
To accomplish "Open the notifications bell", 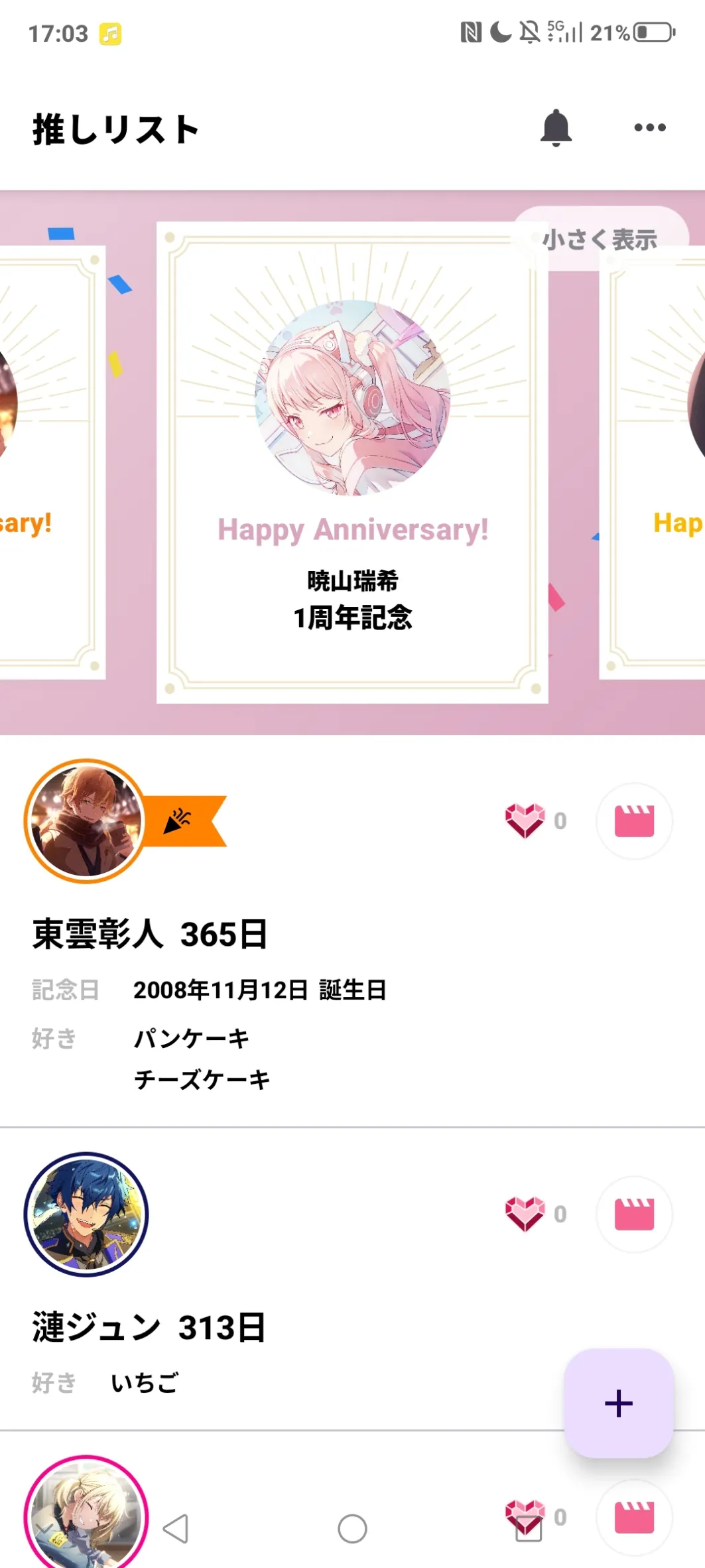I will (556, 127).
